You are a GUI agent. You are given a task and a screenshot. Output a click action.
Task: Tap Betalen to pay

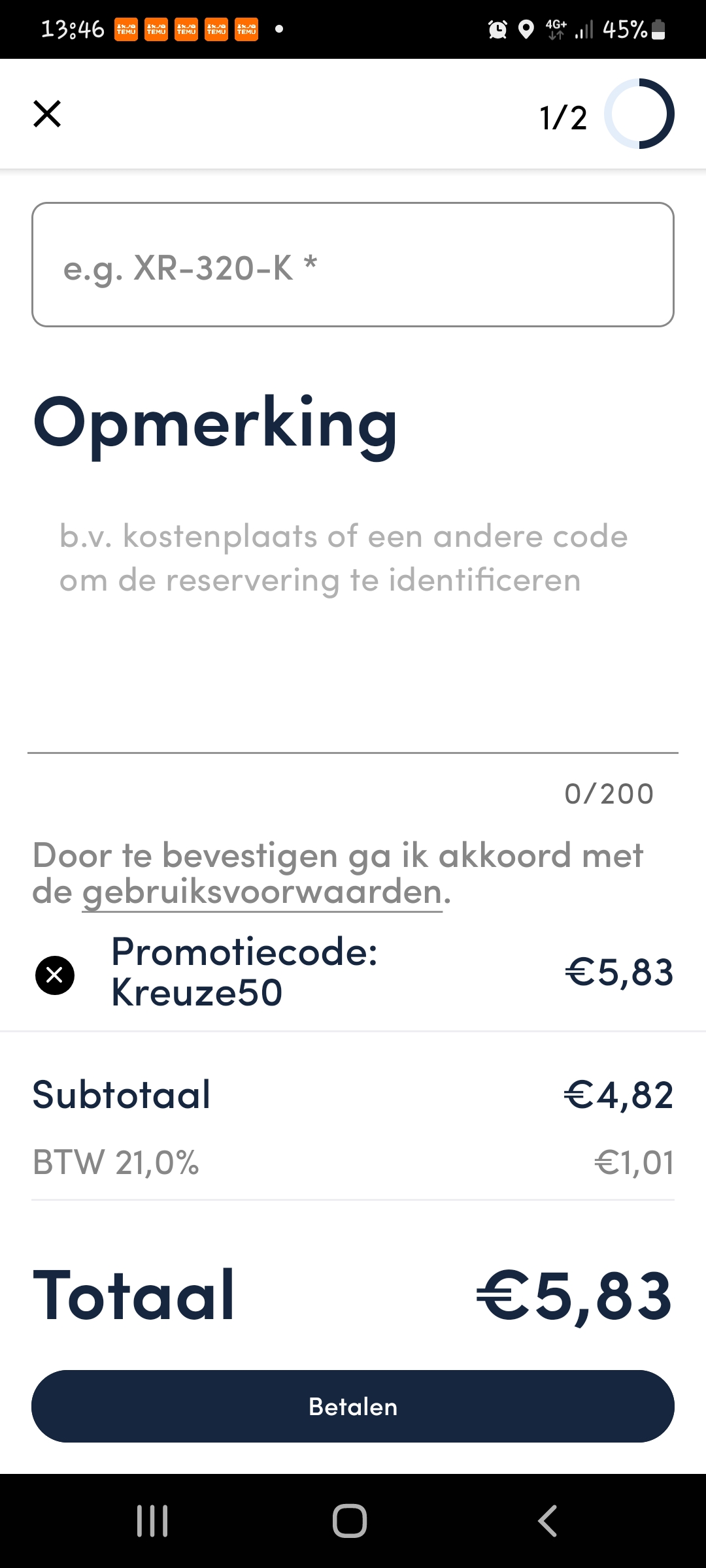(x=353, y=1406)
